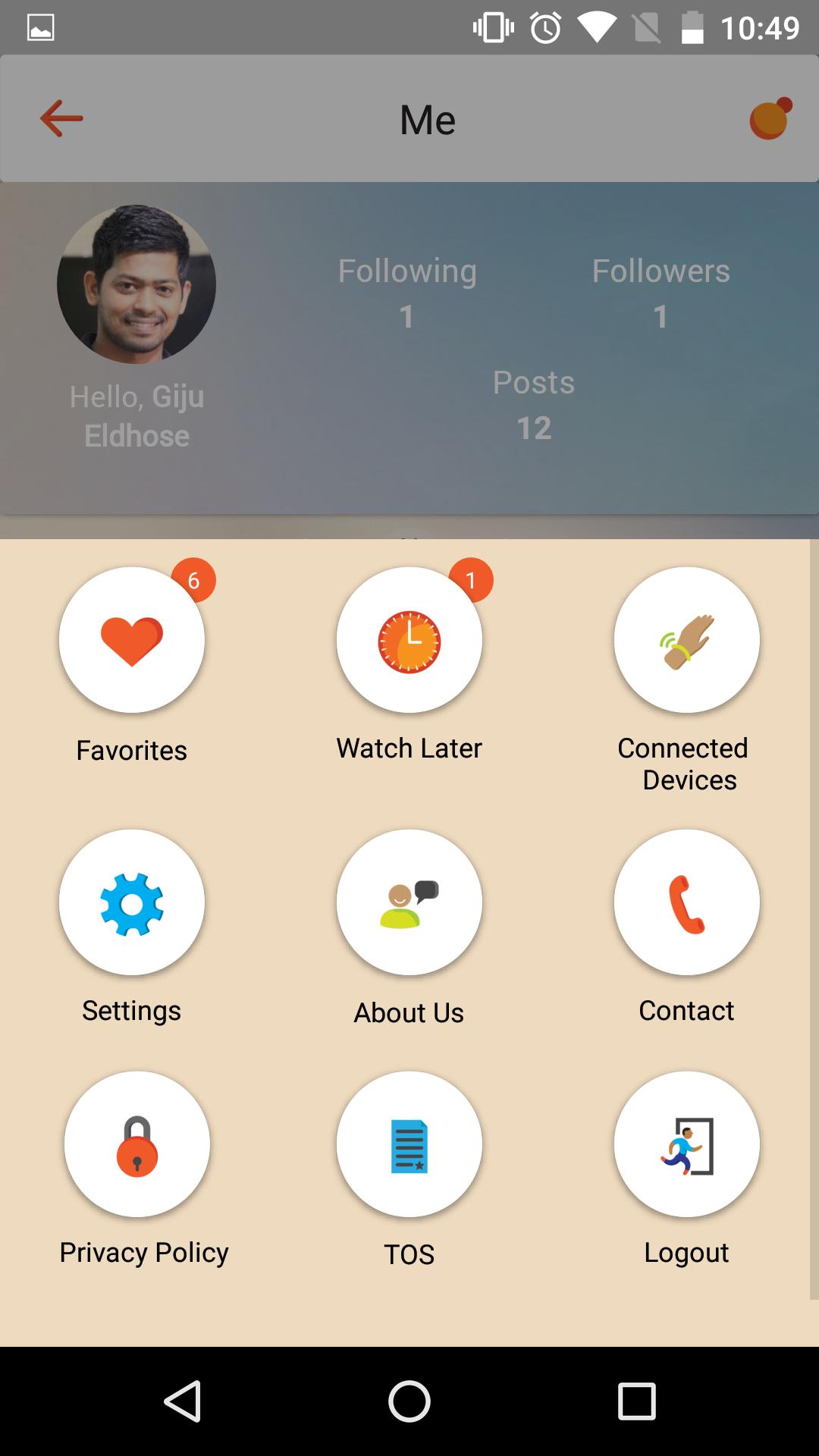This screenshot has width=819, height=1456.
Task: Logout of the account
Action: pyautogui.click(x=686, y=1144)
